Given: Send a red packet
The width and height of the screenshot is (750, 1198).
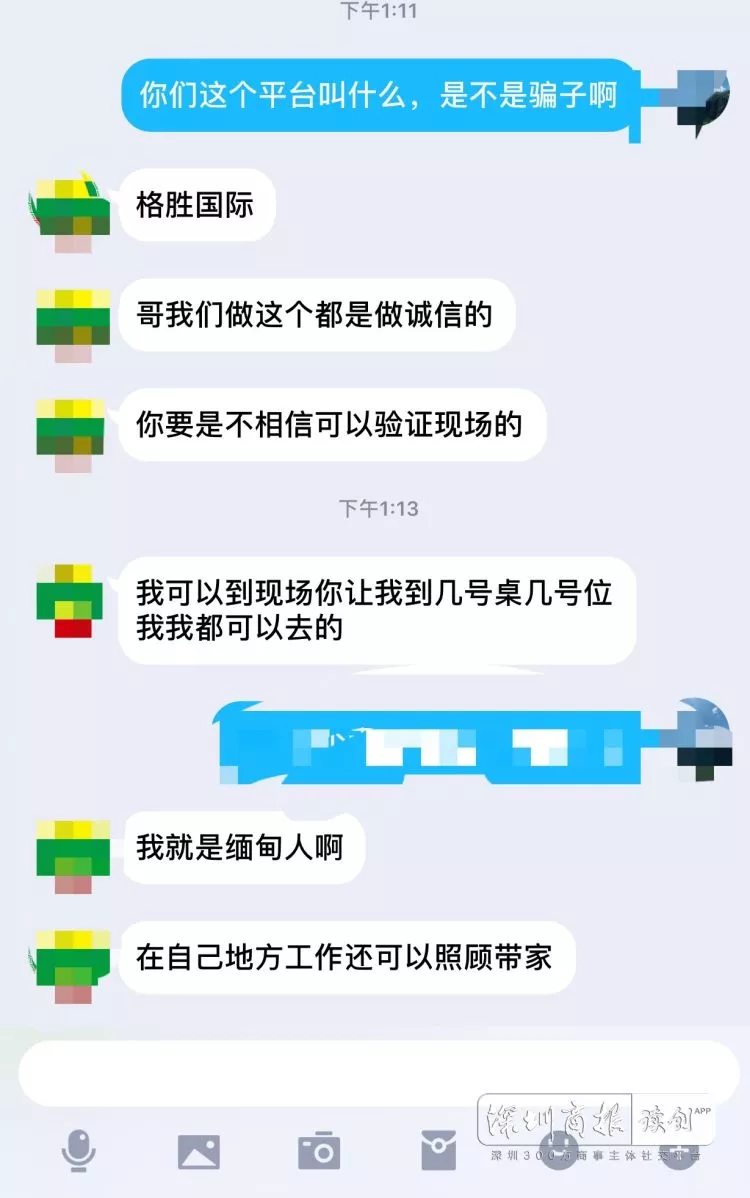Looking at the screenshot, I should coord(439,1152).
